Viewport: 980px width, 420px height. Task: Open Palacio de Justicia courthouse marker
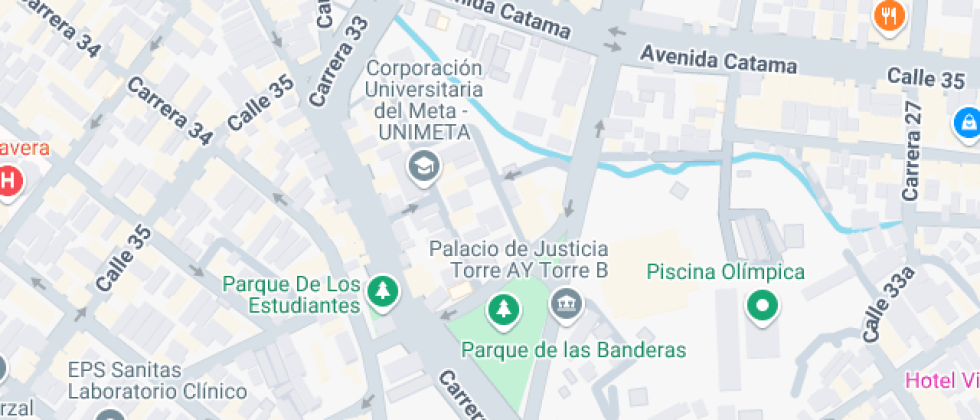[567, 303]
